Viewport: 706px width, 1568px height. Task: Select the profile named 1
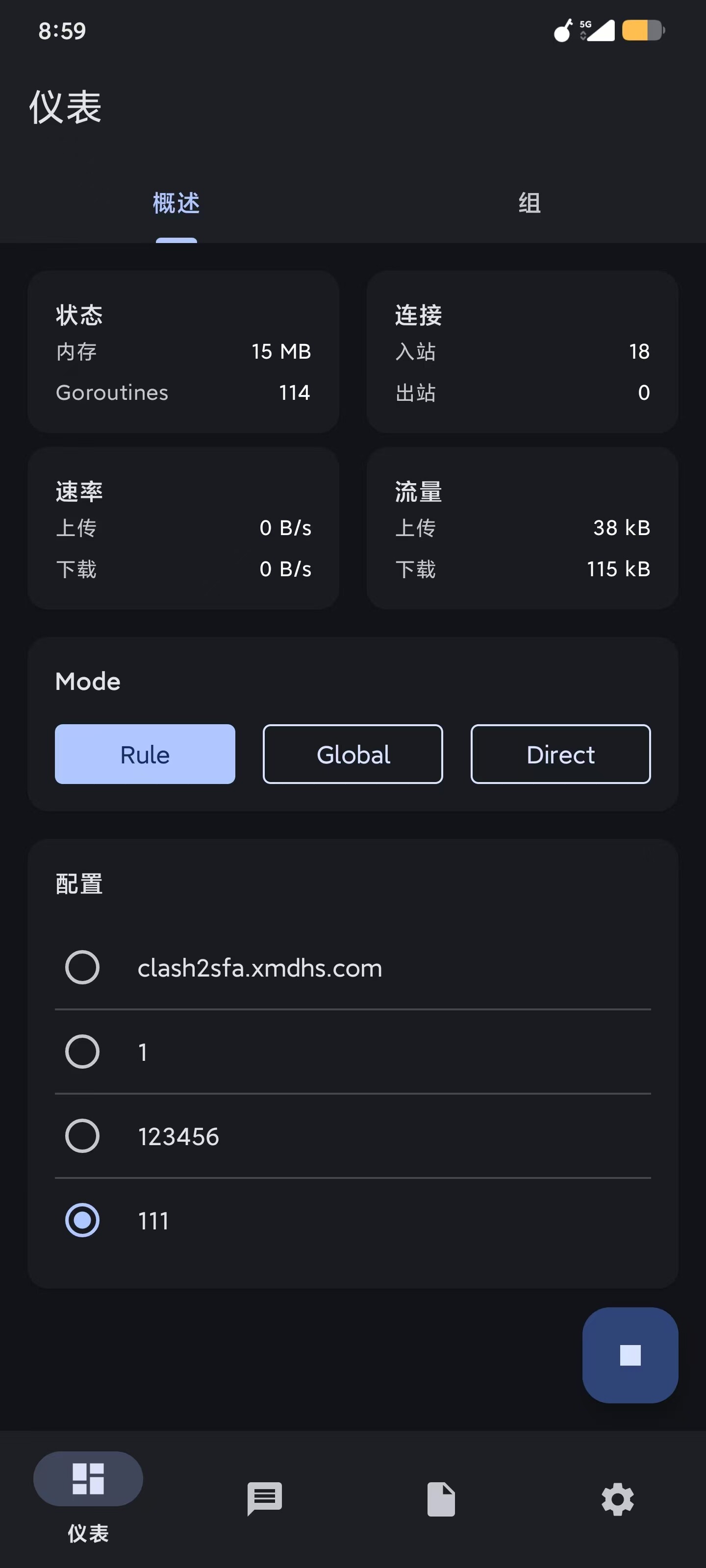(x=353, y=1052)
